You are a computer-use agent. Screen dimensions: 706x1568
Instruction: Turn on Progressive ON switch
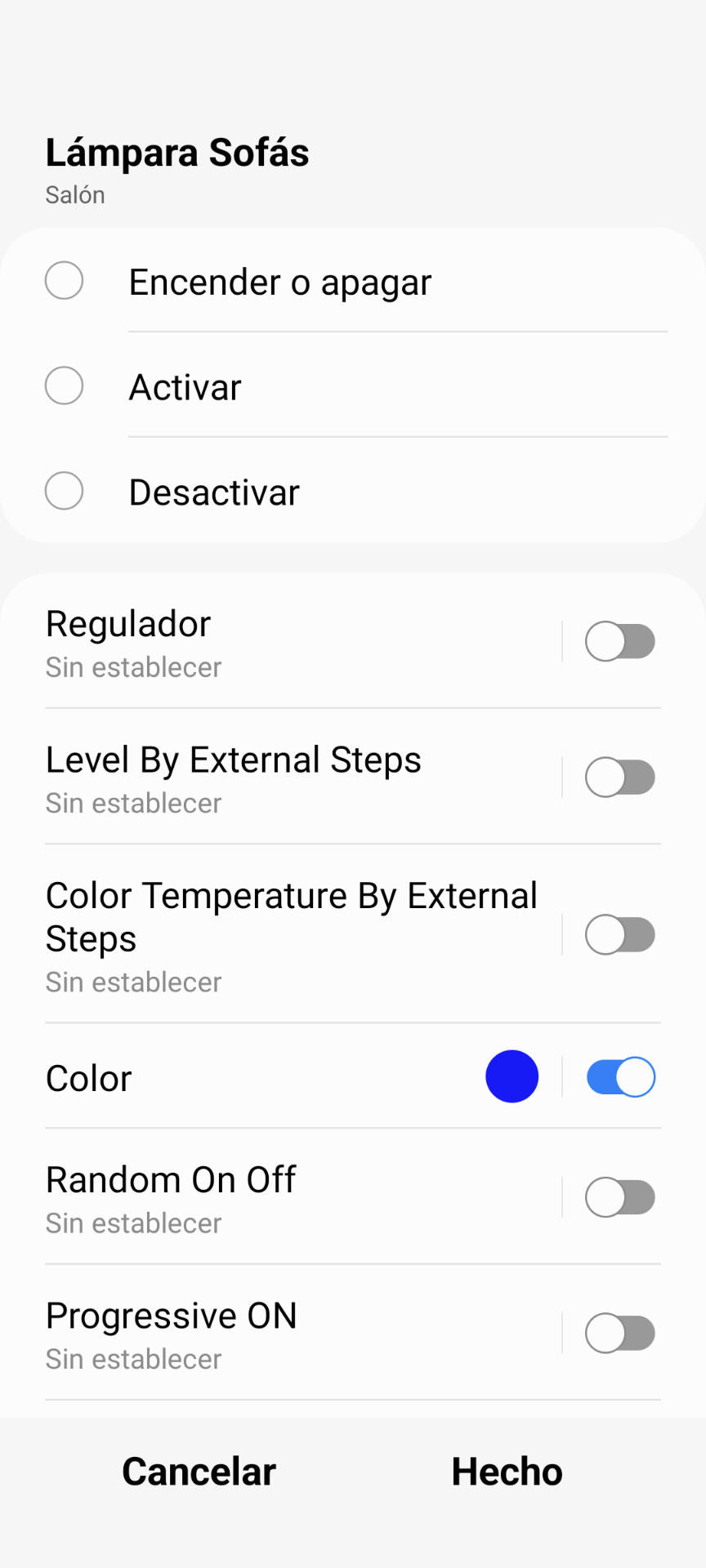620,1333
